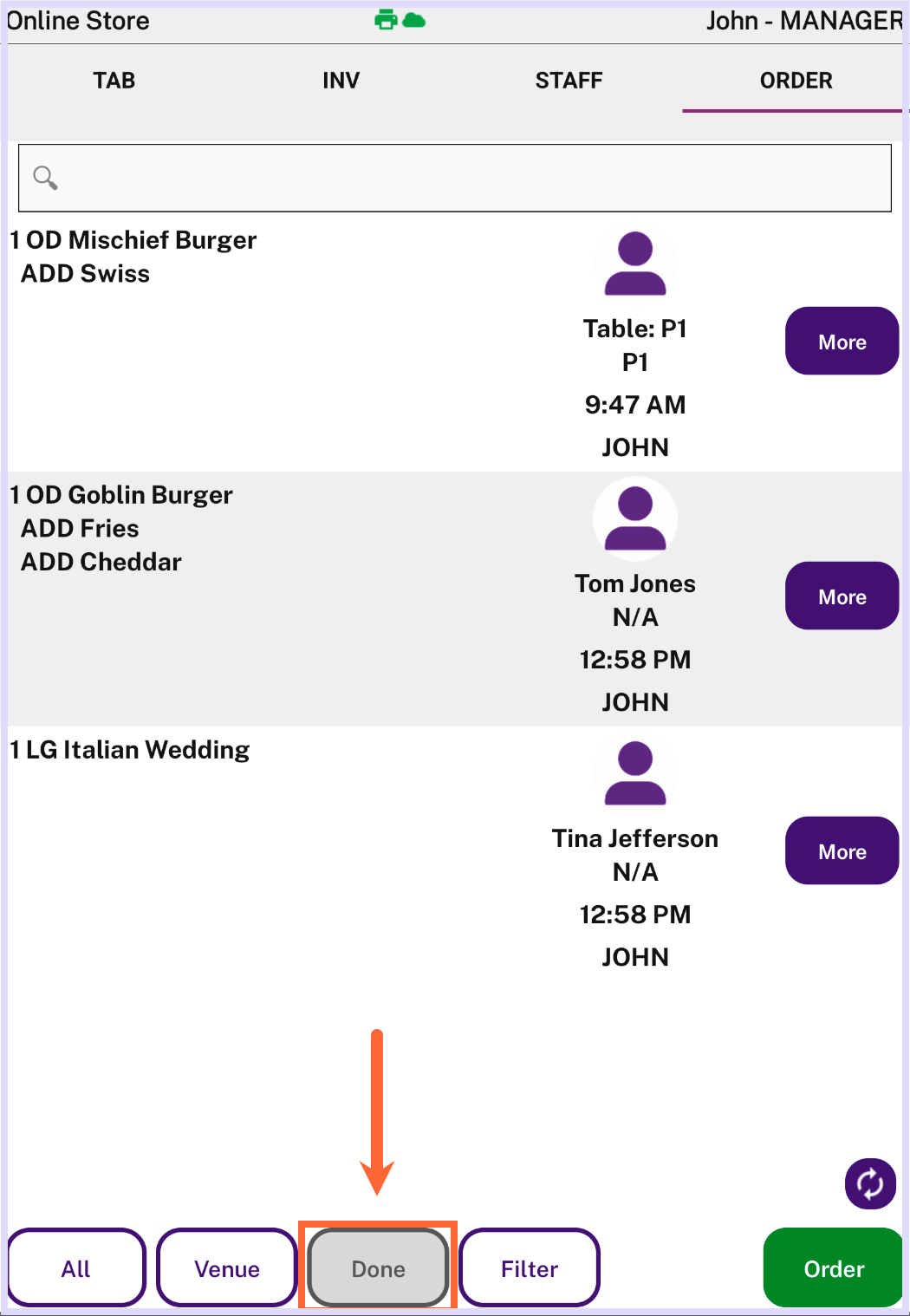
Task: Switch to the TAB tab
Action: 114,81
